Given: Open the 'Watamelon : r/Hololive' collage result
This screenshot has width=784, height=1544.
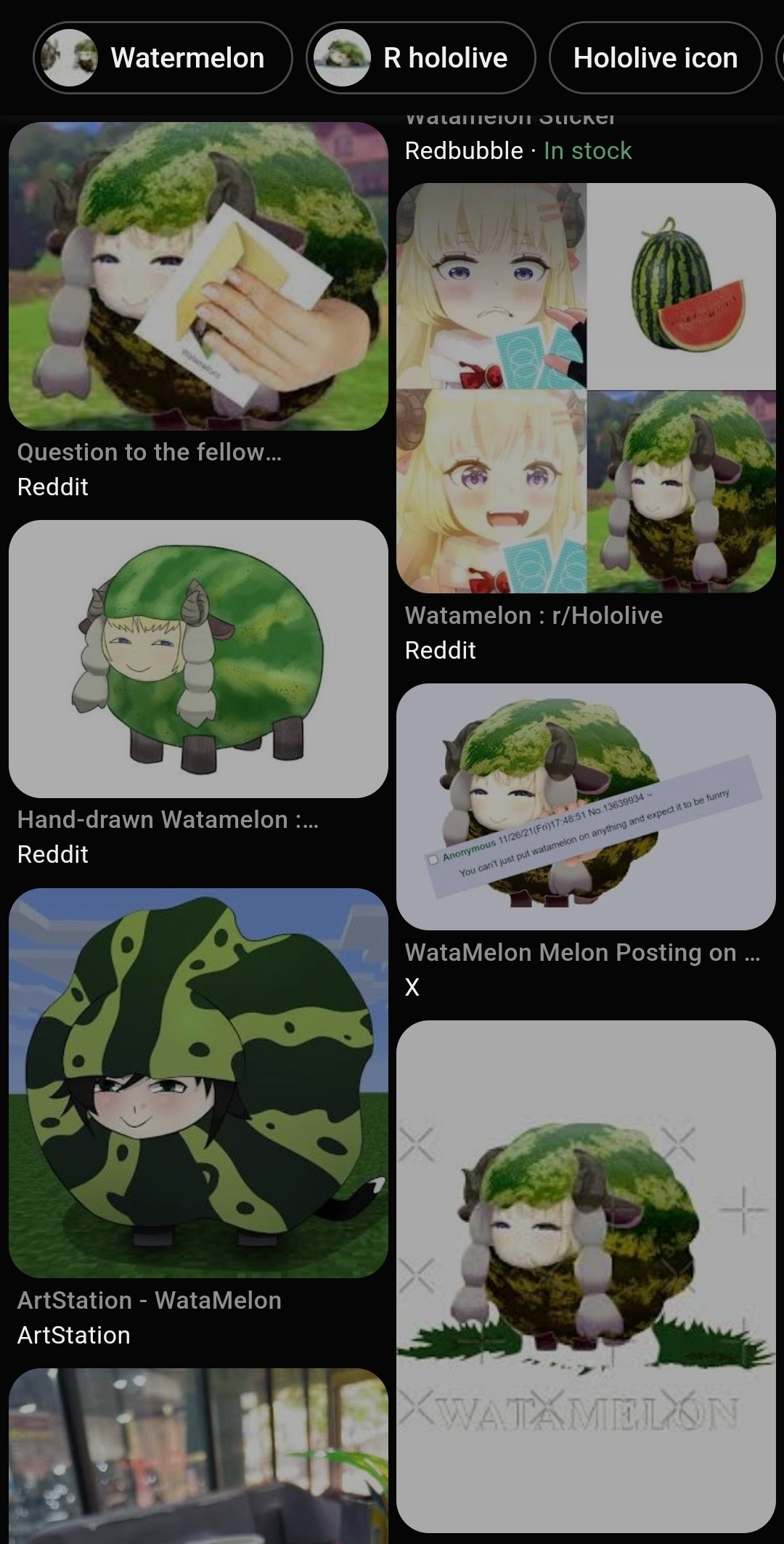Looking at the screenshot, I should 586,388.
